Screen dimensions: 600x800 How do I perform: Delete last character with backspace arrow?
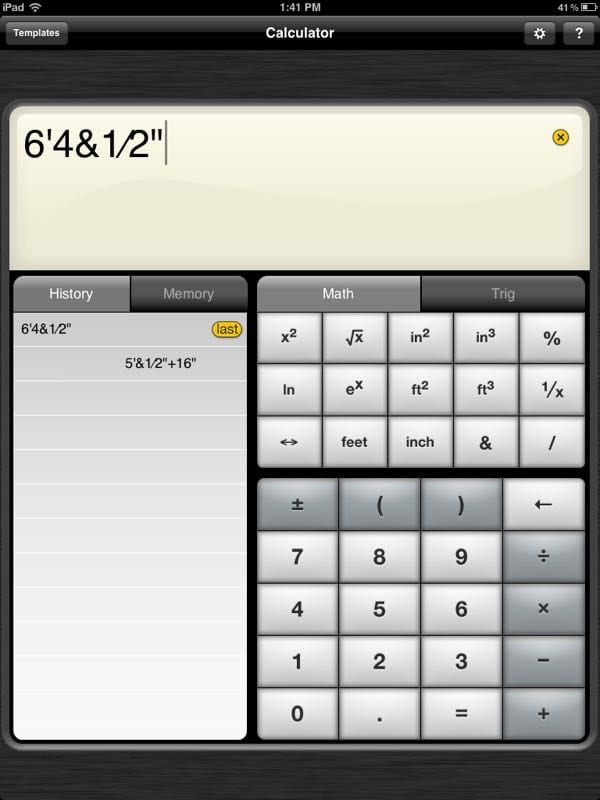[543, 505]
